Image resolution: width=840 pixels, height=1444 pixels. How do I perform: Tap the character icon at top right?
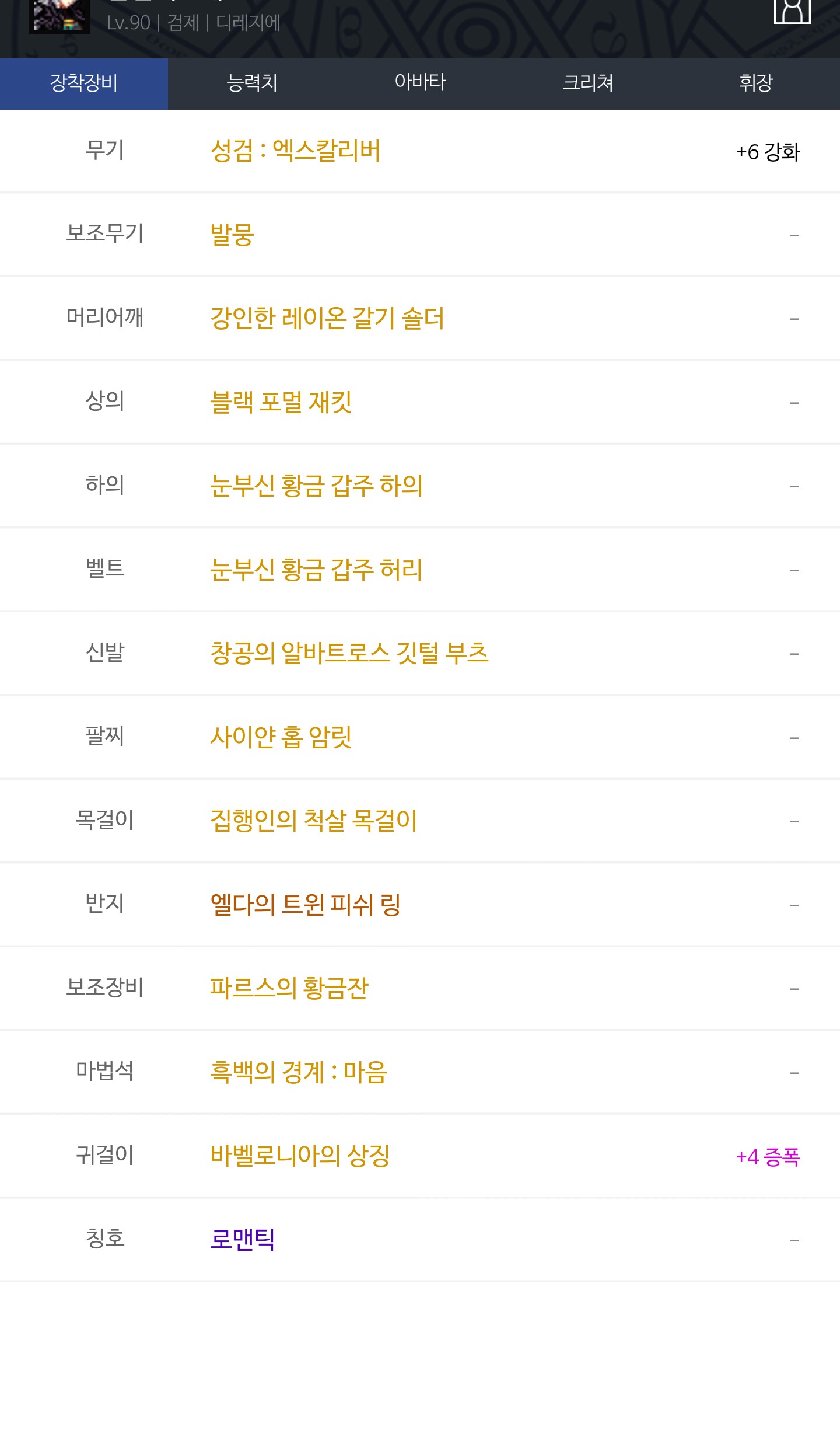click(x=792, y=11)
